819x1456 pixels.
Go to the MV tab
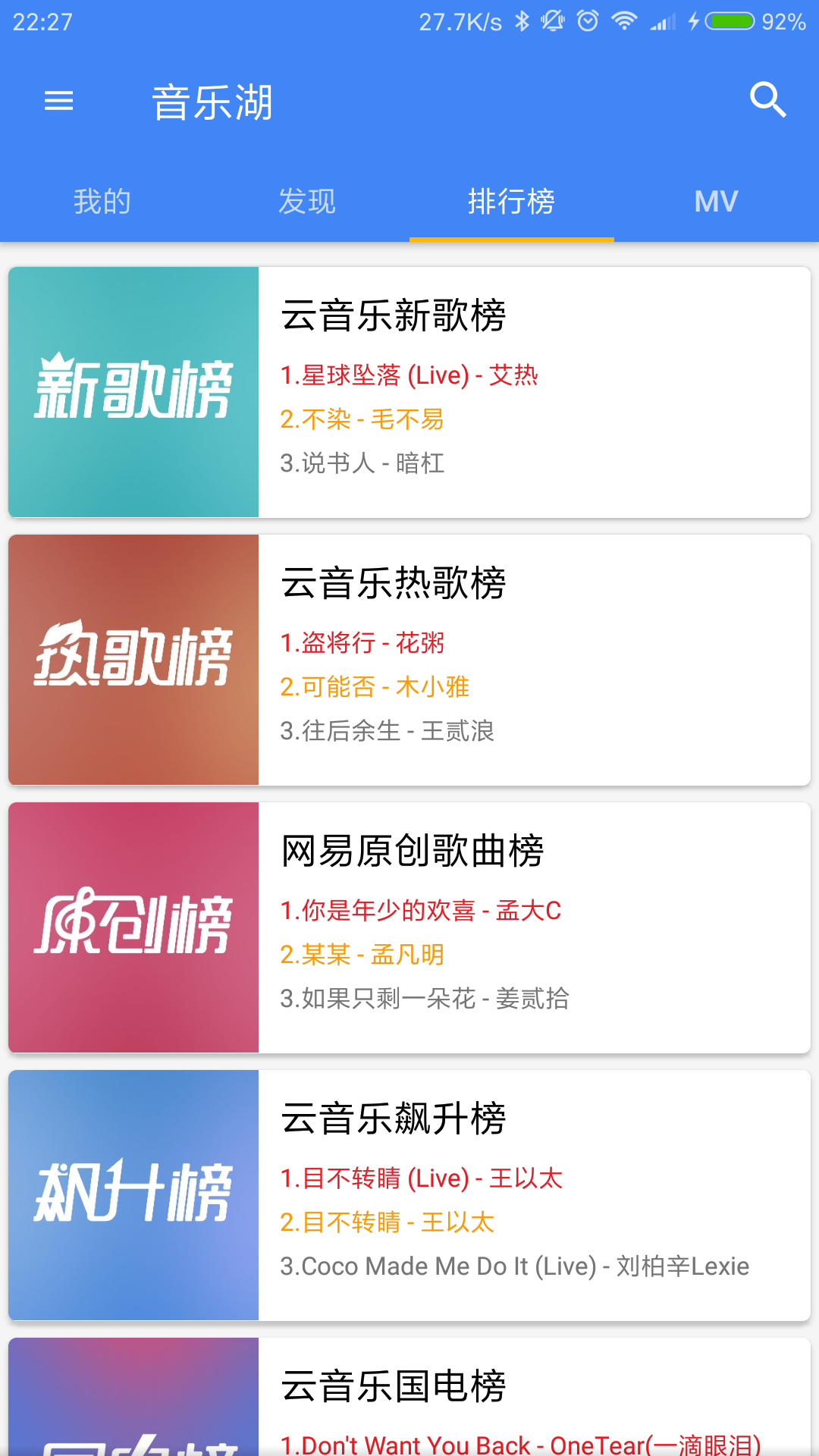click(x=716, y=202)
